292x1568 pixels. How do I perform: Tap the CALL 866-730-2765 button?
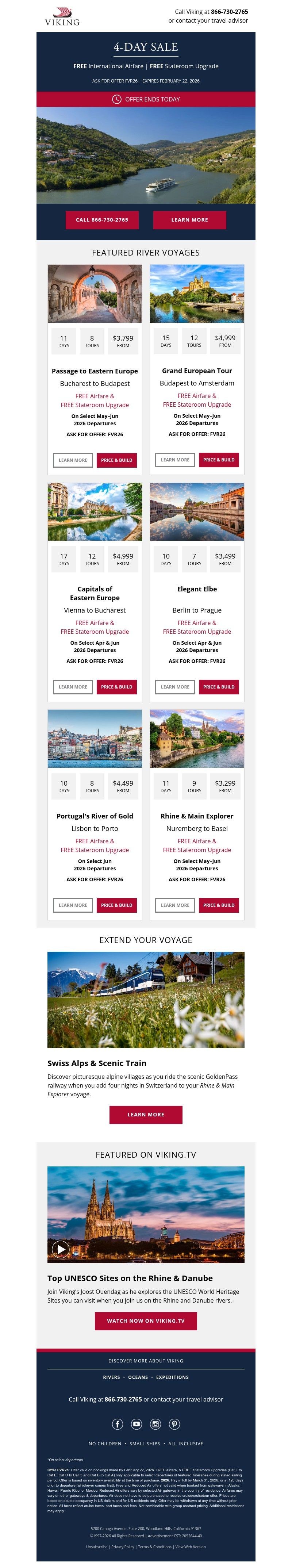(101, 220)
